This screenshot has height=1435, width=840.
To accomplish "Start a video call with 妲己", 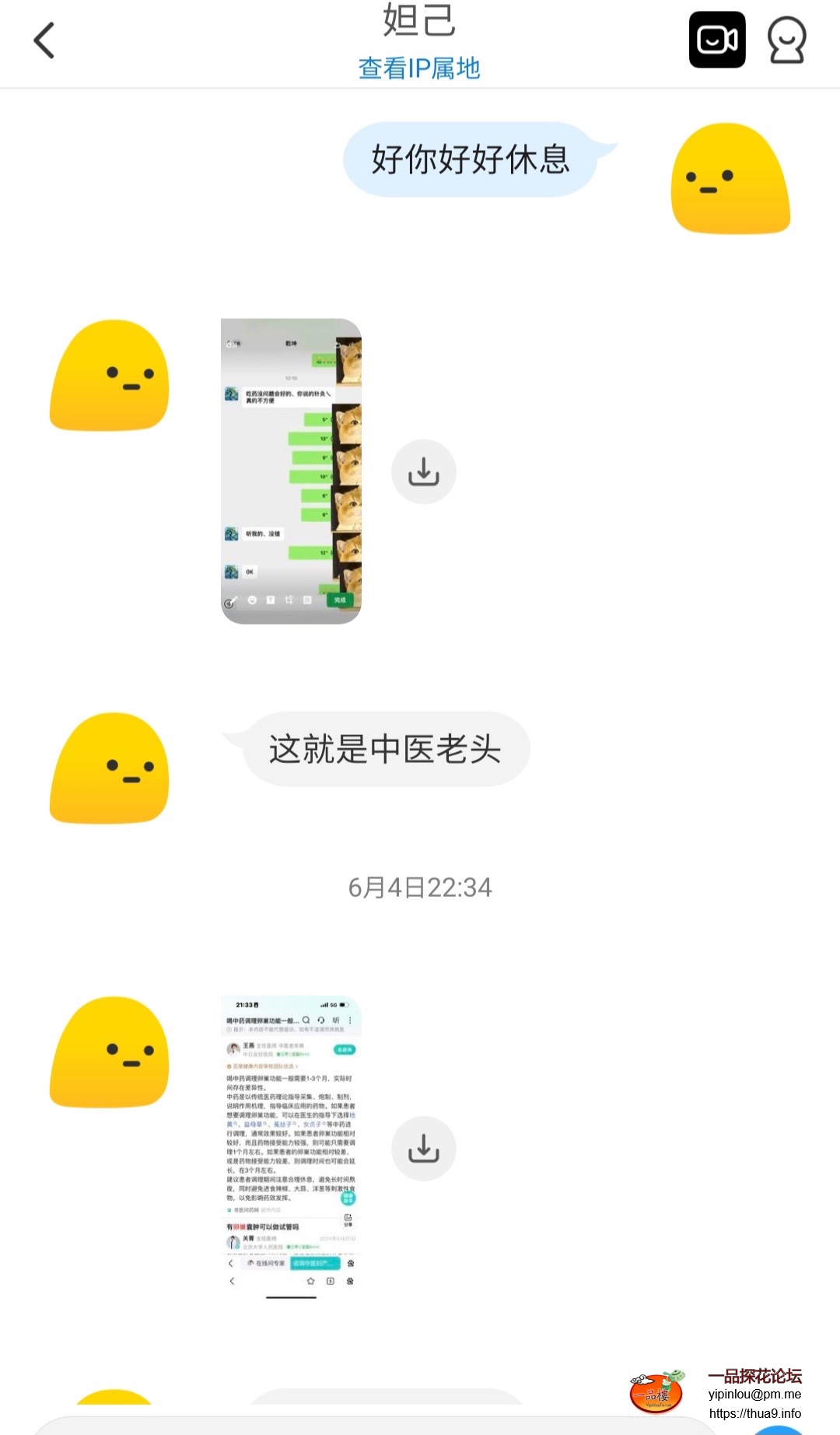I will (x=716, y=40).
